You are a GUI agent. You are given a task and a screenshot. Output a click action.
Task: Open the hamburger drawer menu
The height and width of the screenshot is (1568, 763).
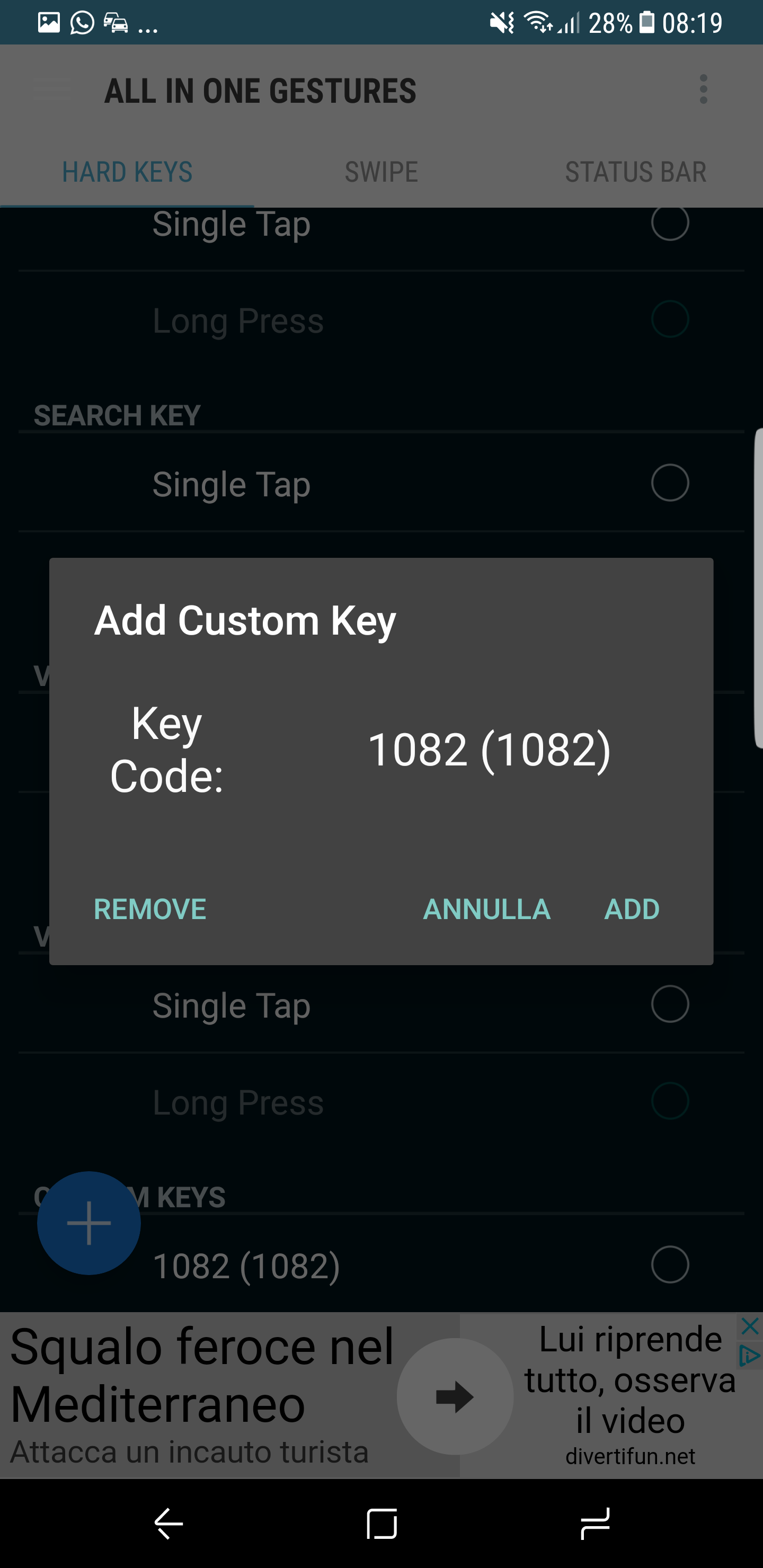pos(54,90)
